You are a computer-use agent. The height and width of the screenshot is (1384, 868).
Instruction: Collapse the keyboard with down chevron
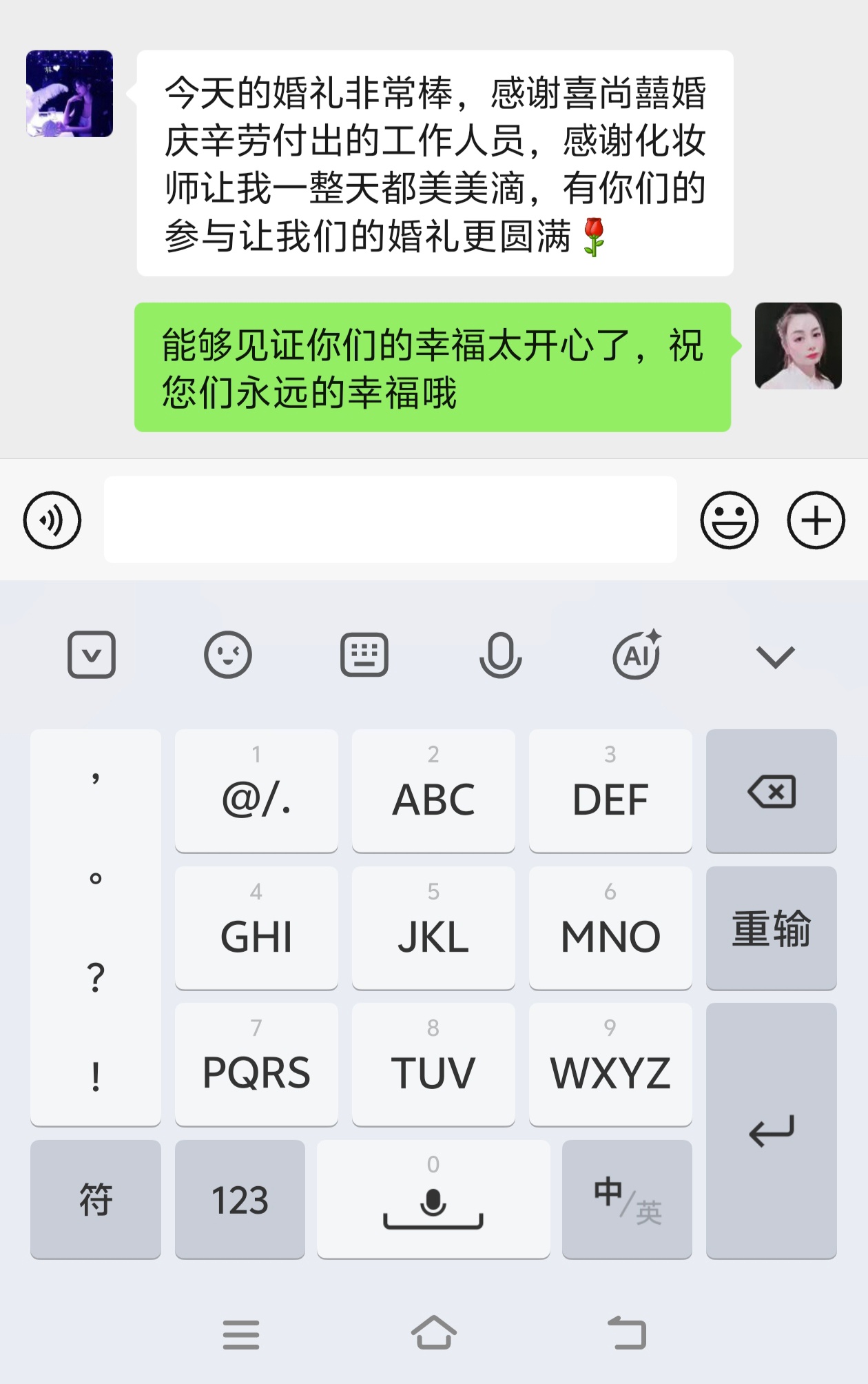[x=775, y=657]
